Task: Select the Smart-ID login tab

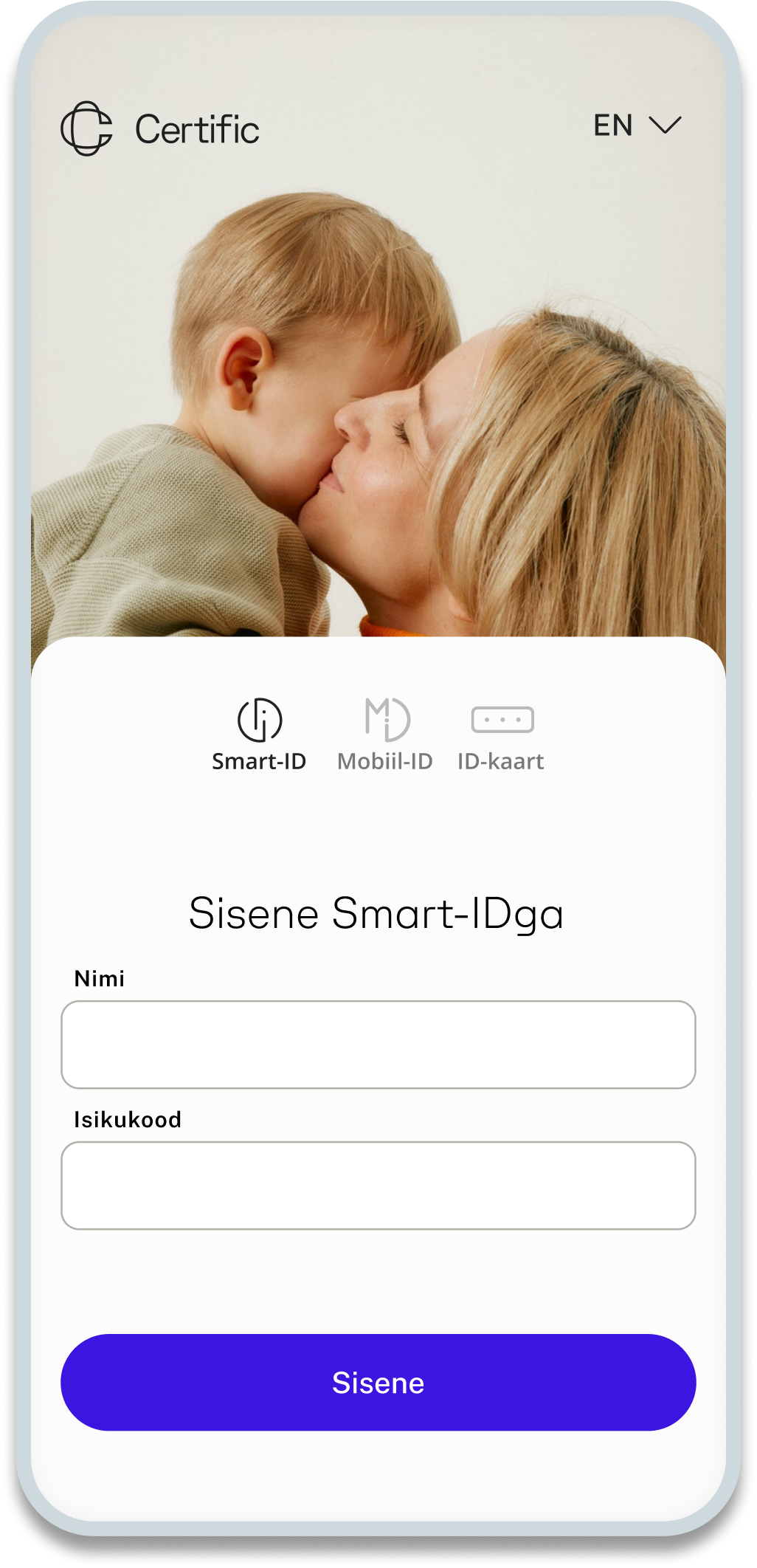Action: pos(259,735)
